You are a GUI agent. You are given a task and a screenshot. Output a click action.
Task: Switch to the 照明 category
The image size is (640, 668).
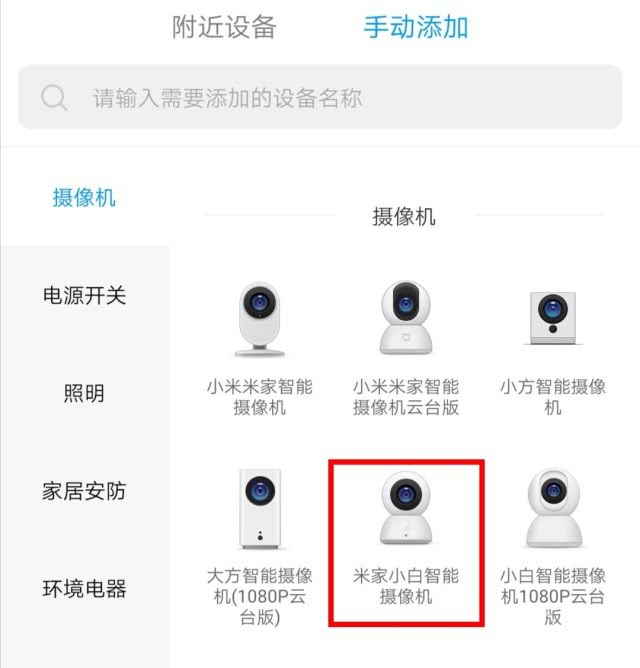click(84, 393)
